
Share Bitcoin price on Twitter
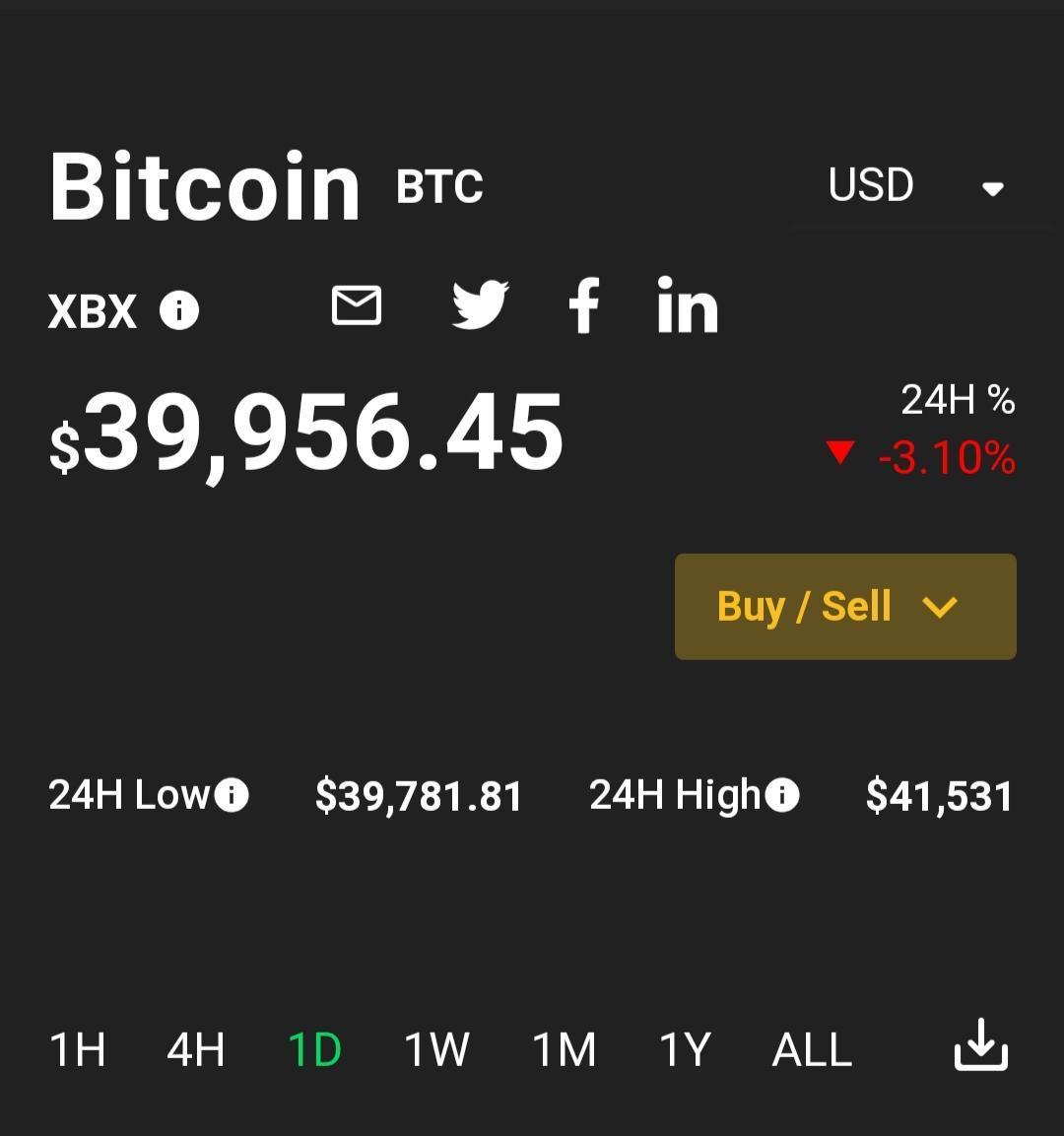pos(480,304)
